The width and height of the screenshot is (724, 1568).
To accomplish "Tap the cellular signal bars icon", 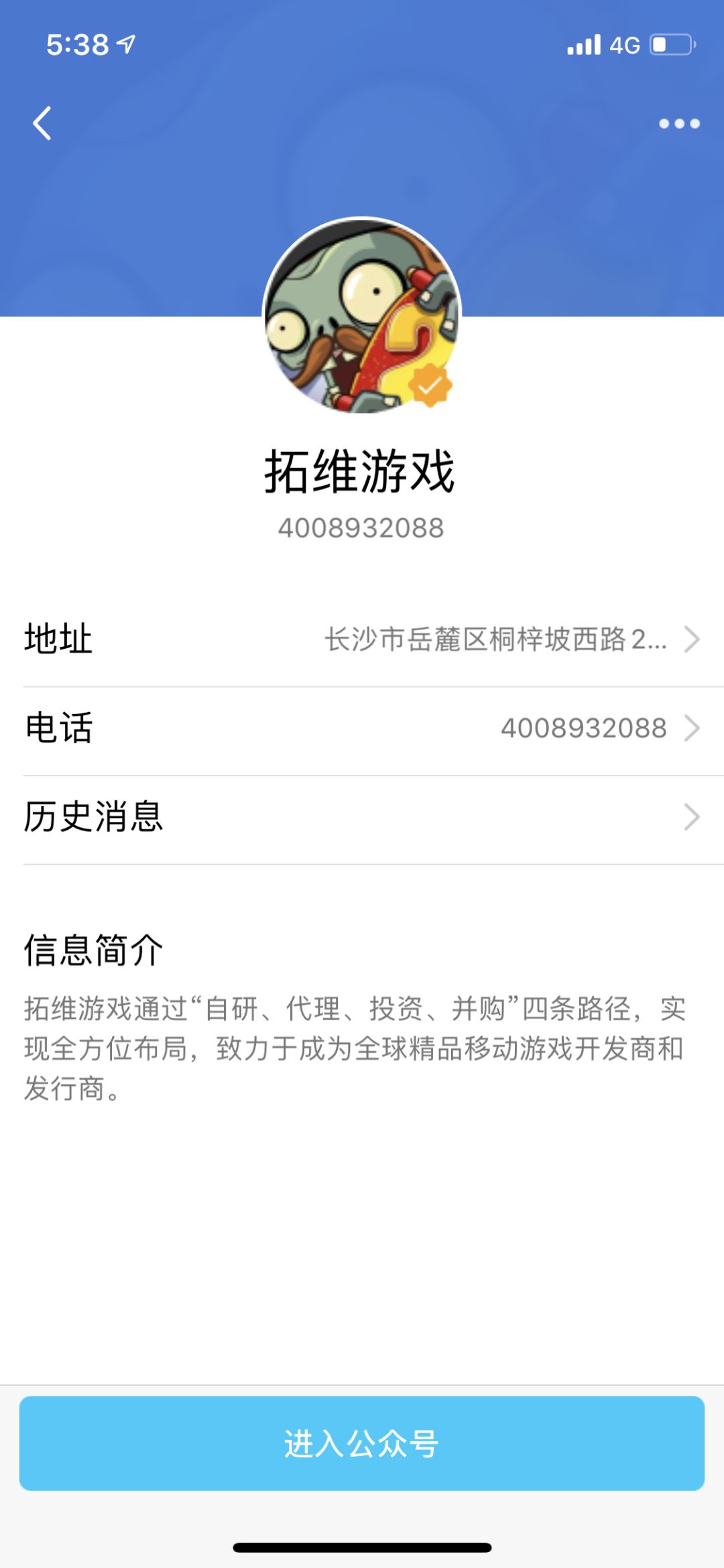I will tap(585, 44).
